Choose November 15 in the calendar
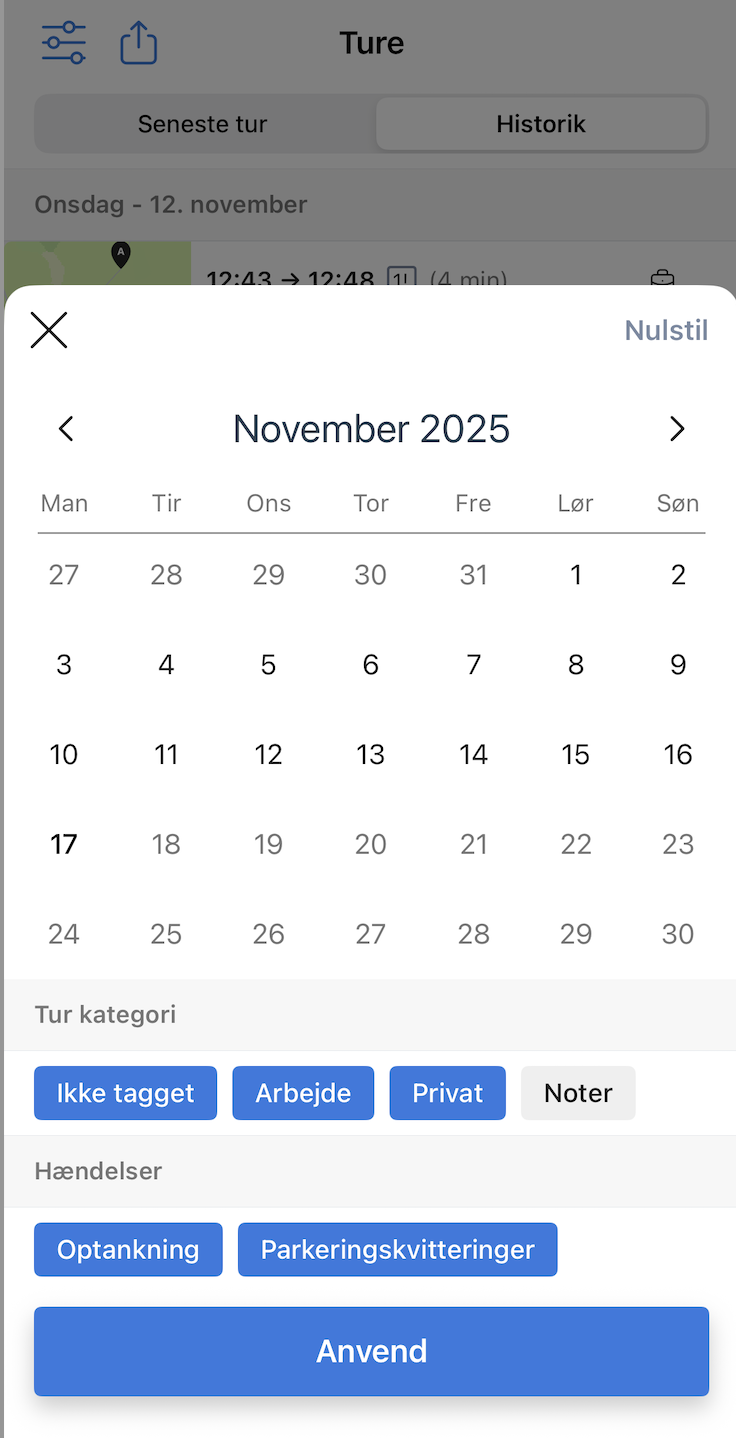Image resolution: width=736 pixels, height=1438 pixels. coord(575,754)
